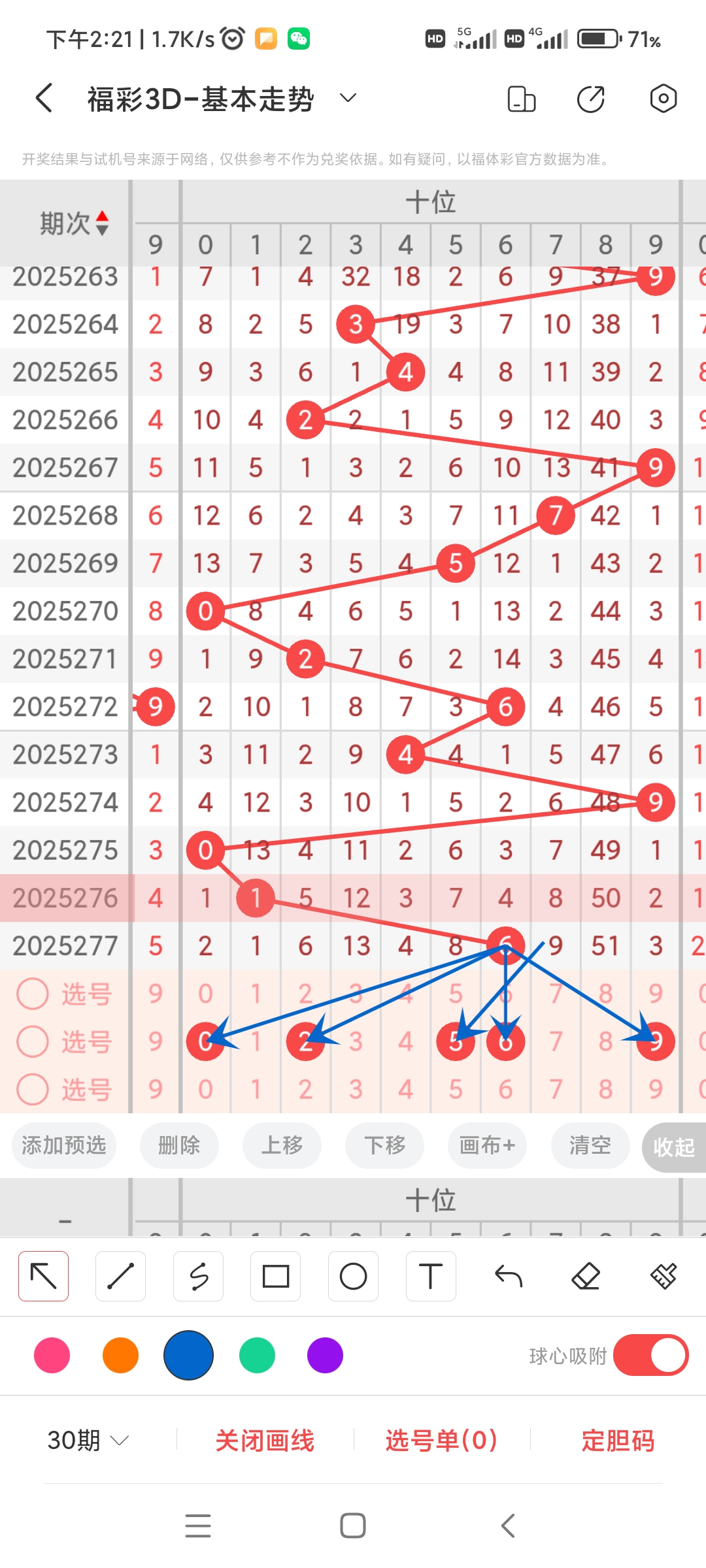This screenshot has width=706, height=1568.
Task: Tap the 清空 button
Action: click(590, 1145)
